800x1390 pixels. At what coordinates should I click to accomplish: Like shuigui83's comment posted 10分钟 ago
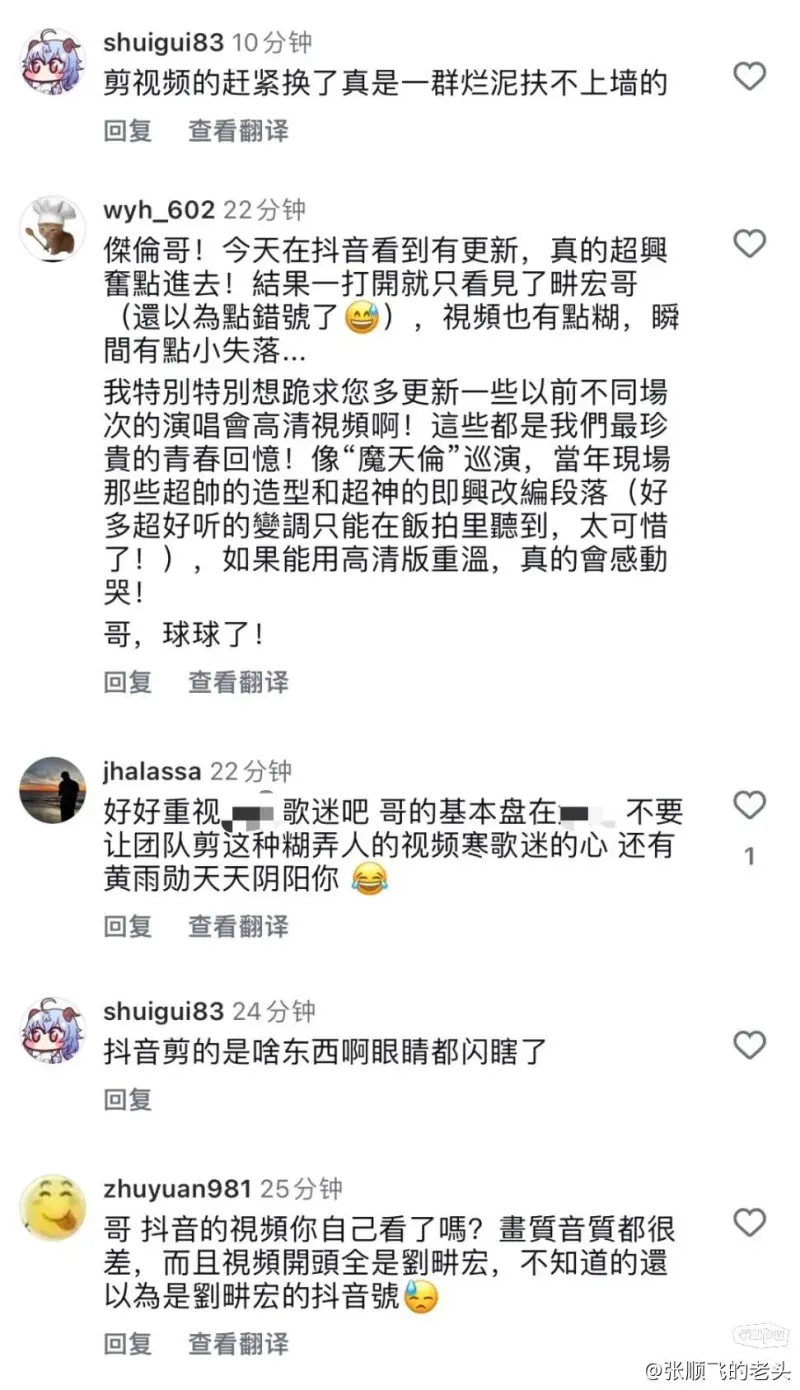(x=749, y=76)
